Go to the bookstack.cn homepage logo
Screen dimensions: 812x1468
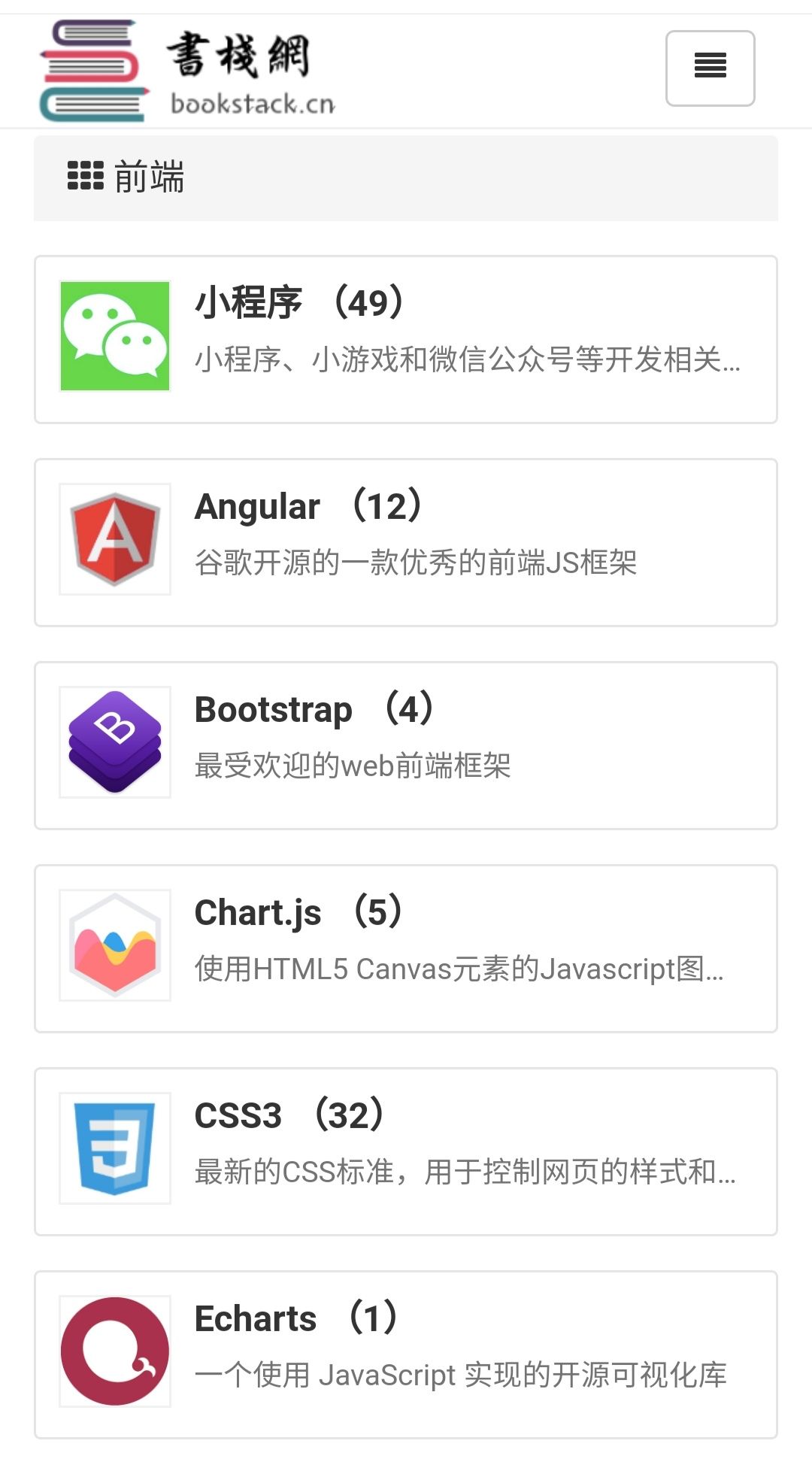tap(188, 71)
